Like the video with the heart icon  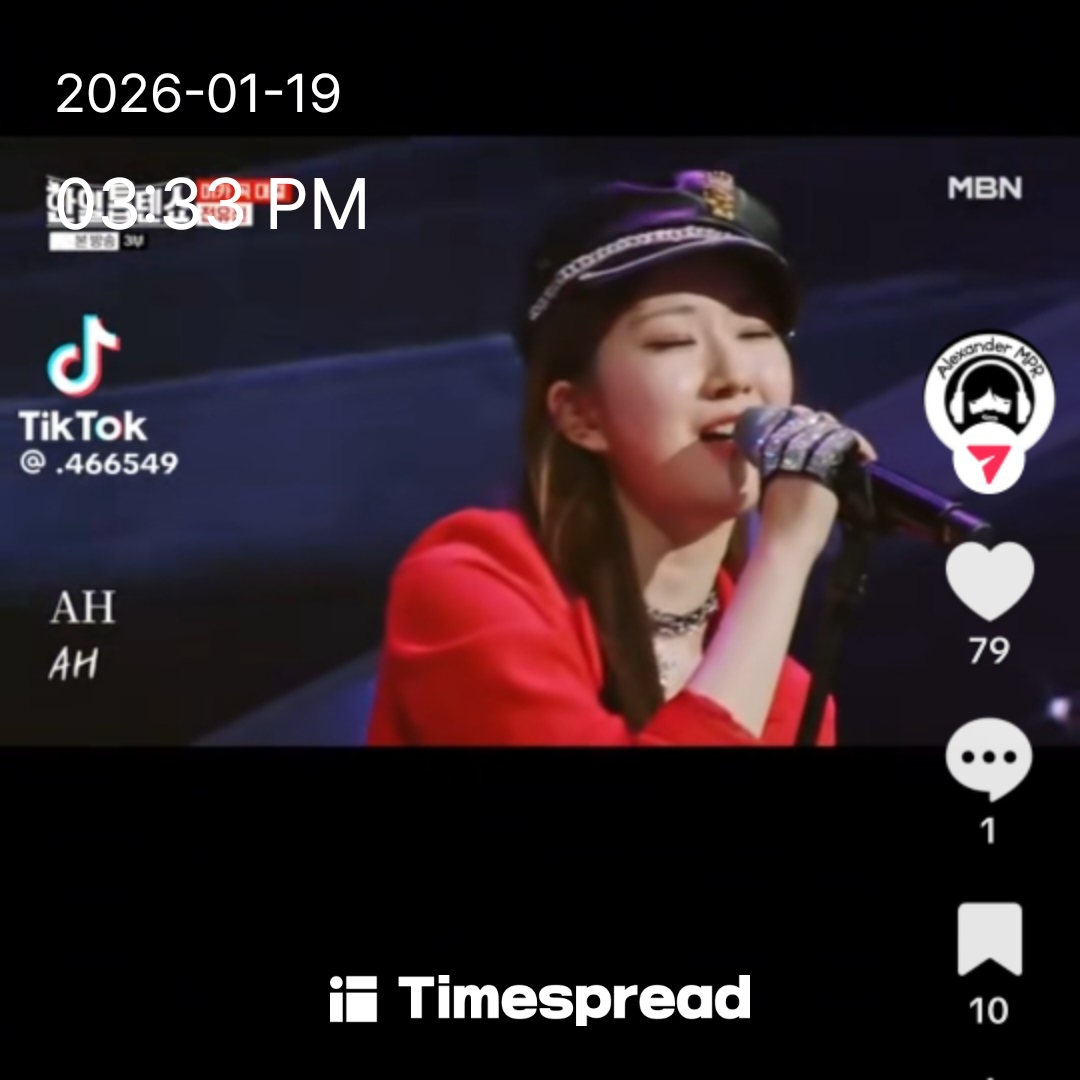pyautogui.click(x=989, y=582)
